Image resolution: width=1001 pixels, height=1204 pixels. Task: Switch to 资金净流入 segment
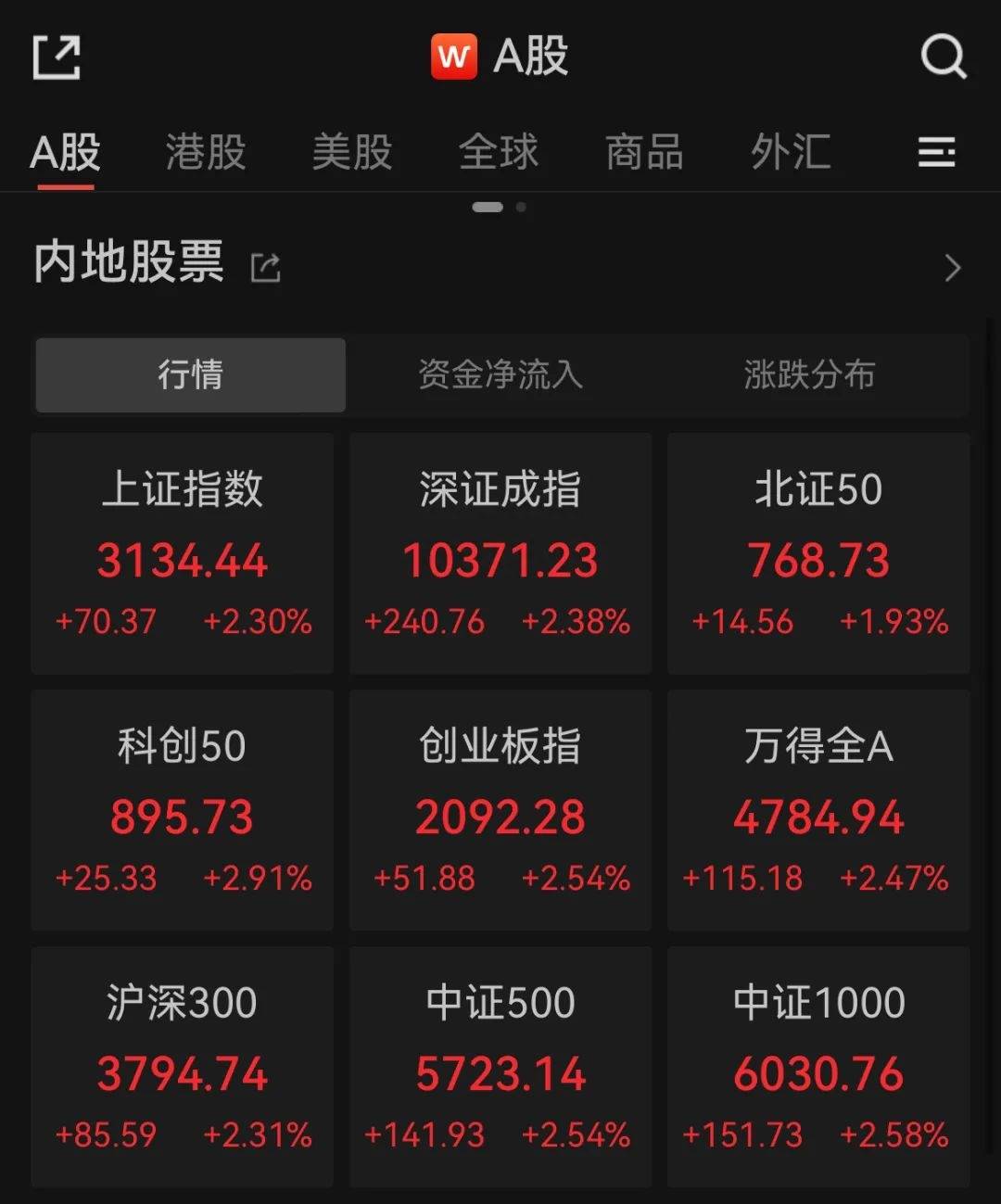point(500,374)
